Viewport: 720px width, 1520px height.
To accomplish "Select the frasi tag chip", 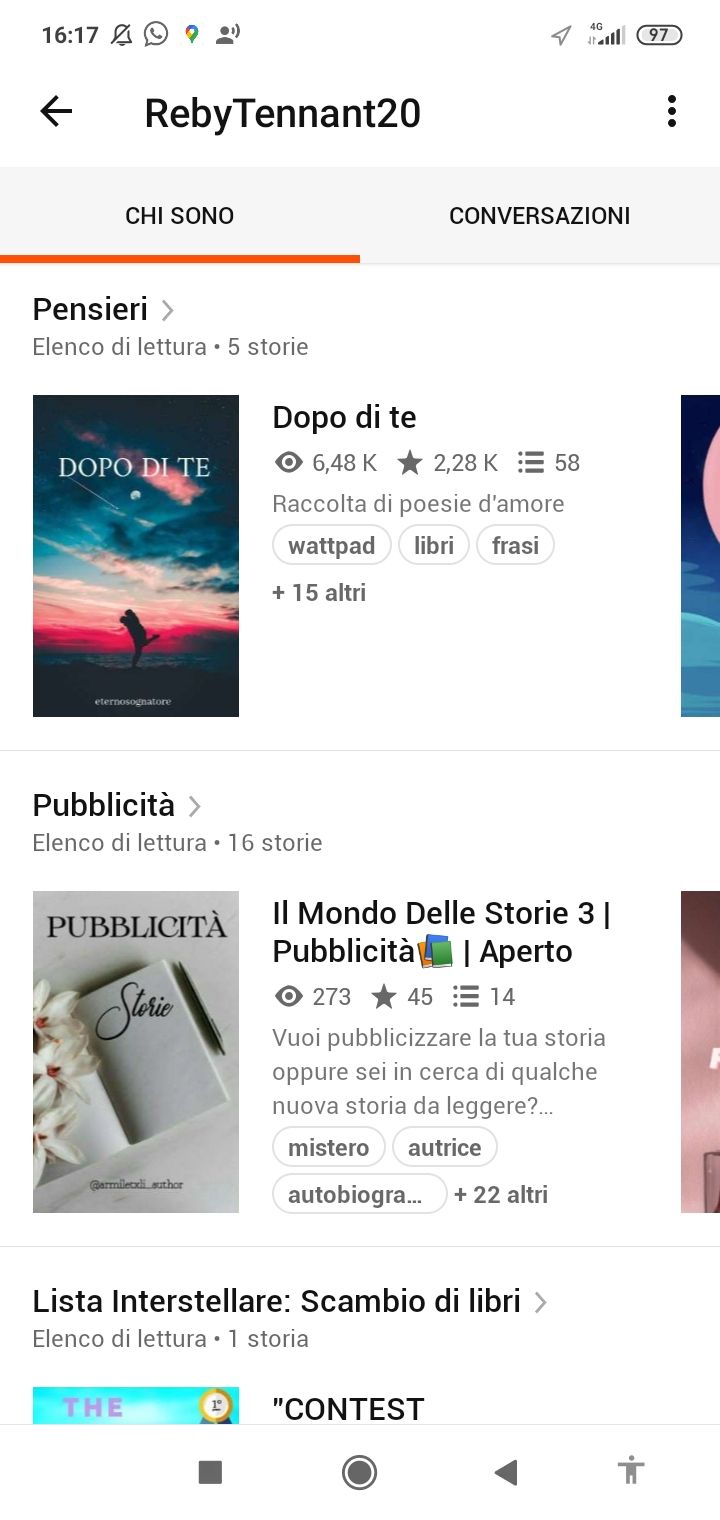I will 515,546.
